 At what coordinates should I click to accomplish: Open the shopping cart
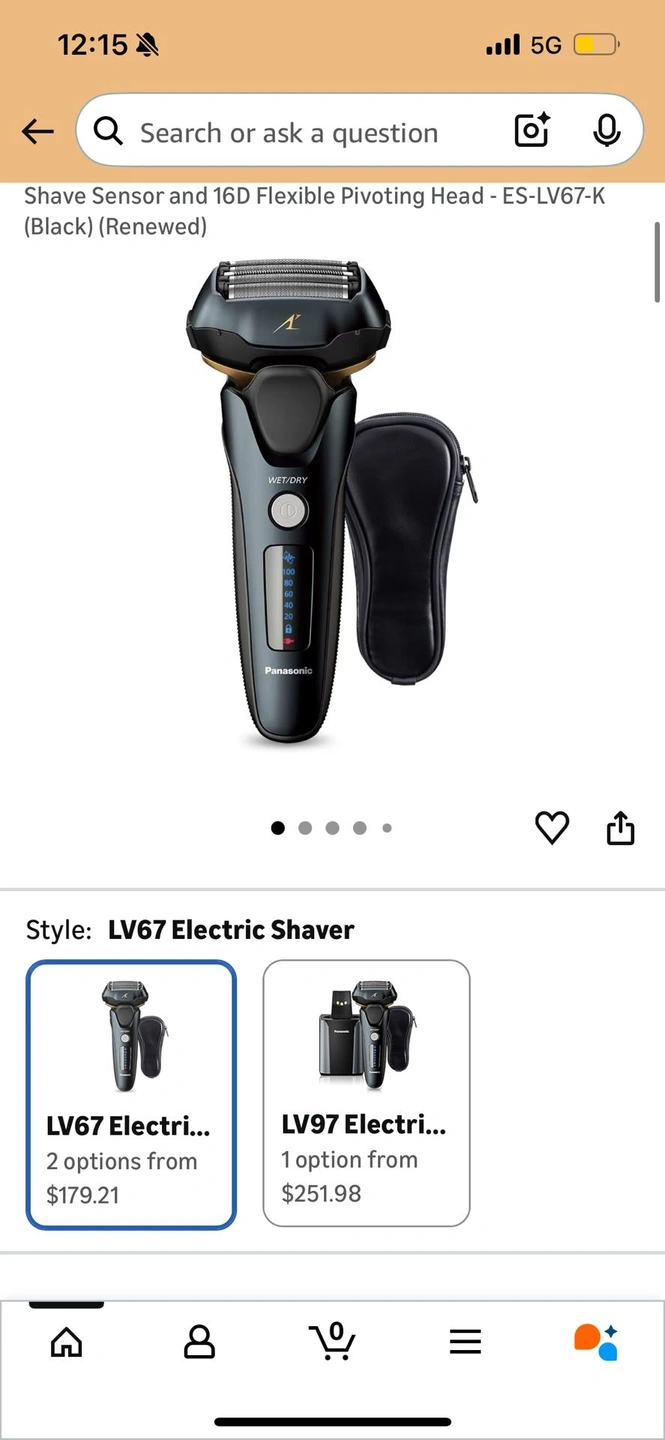331,1341
